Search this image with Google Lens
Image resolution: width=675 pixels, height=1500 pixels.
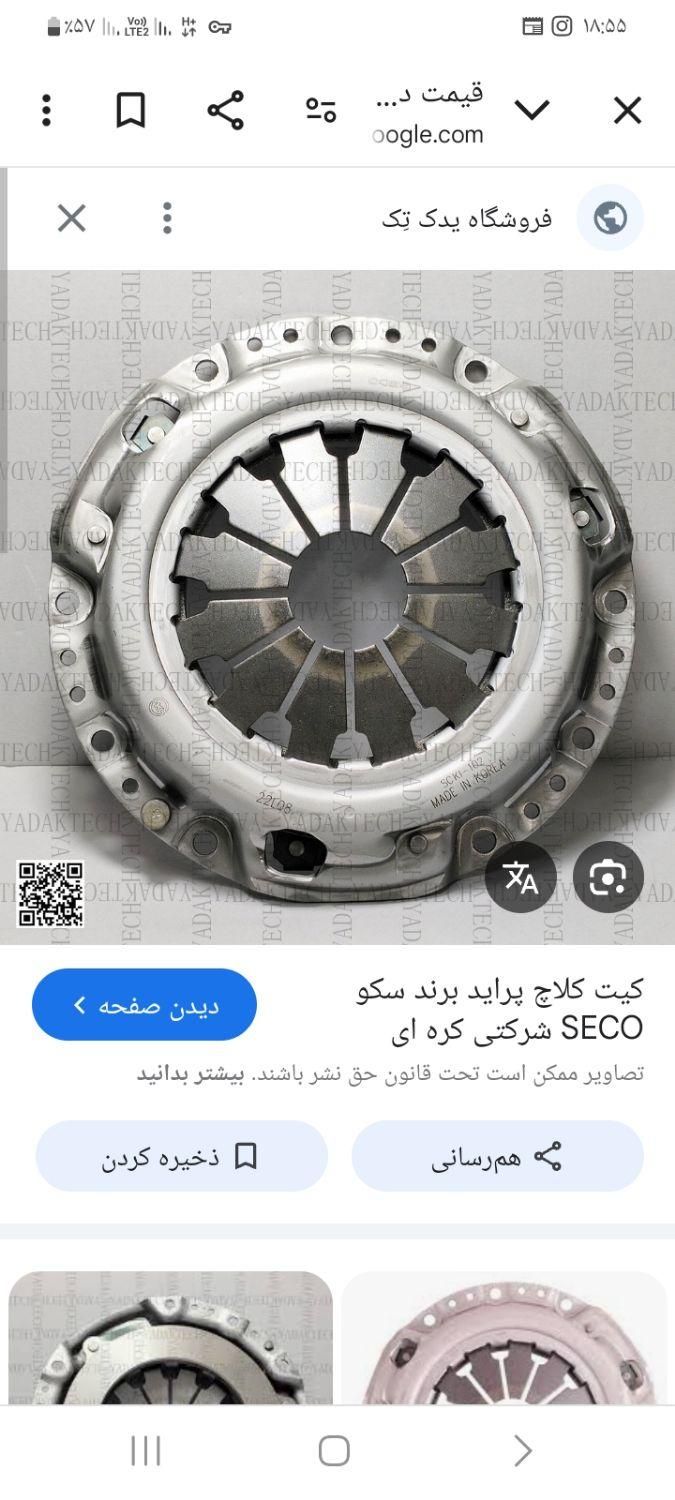click(x=608, y=877)
